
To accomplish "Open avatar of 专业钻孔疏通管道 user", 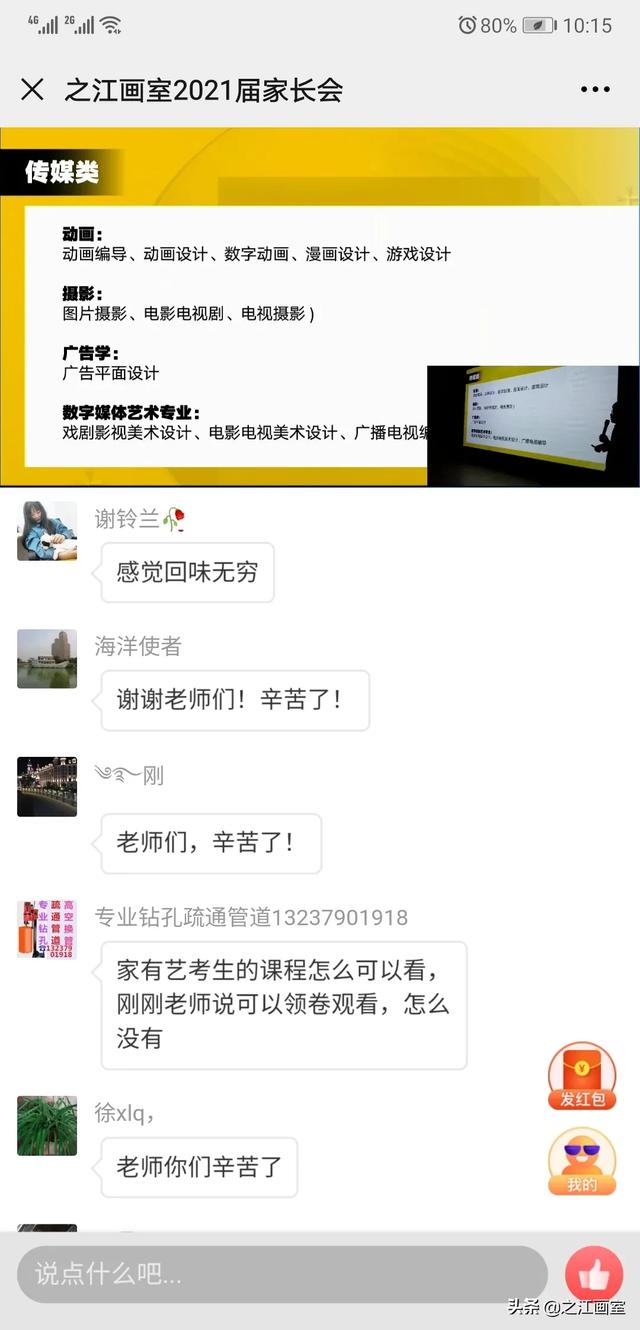I will pyautogui.click(x=47, y=929).
